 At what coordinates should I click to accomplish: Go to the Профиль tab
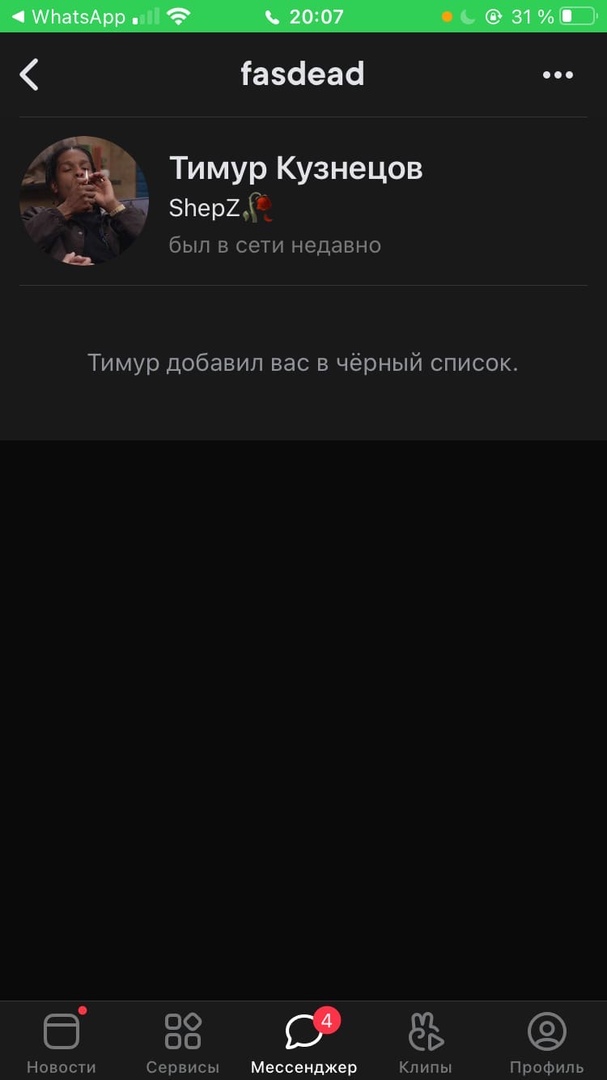tap(546, 1041)
